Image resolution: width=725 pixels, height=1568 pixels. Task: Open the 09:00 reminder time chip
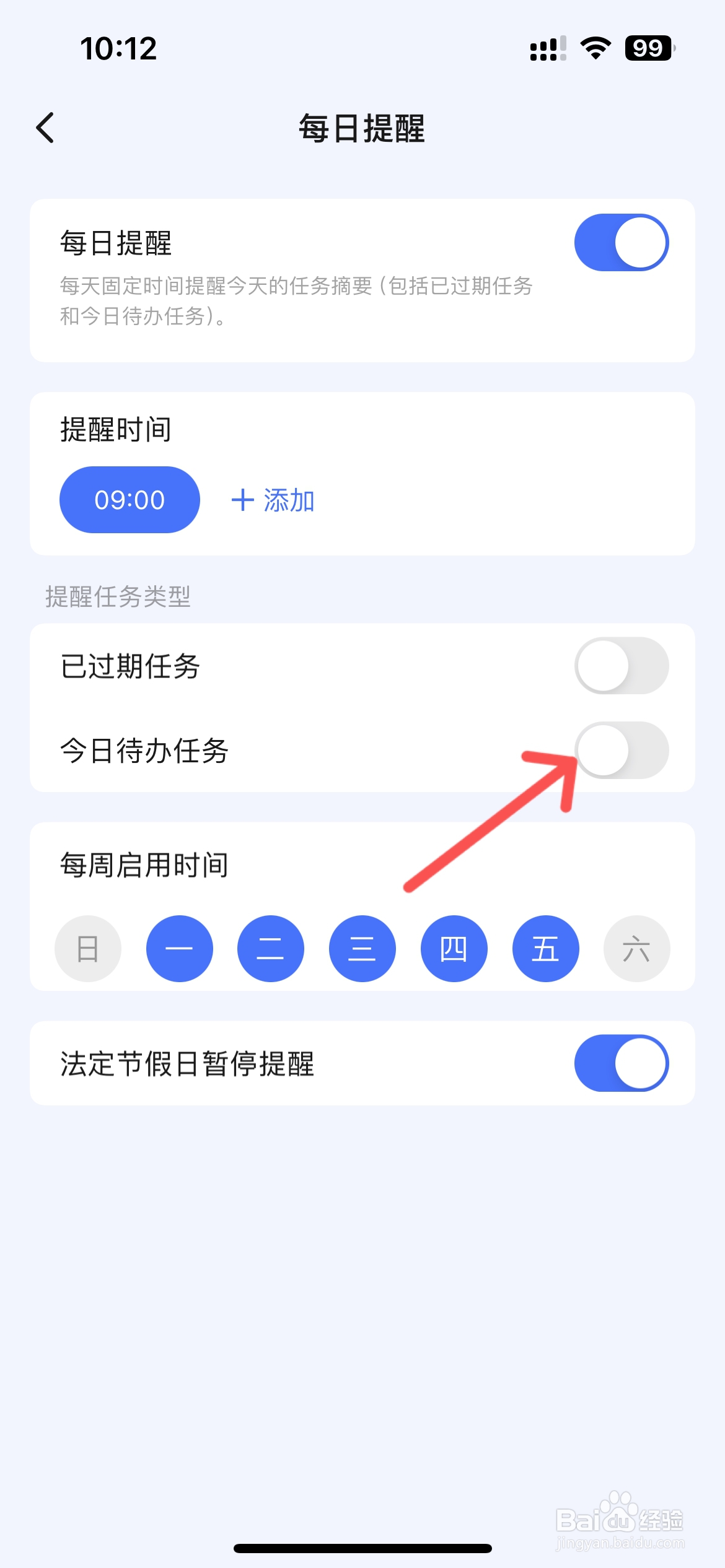click(x=130, y=499)
